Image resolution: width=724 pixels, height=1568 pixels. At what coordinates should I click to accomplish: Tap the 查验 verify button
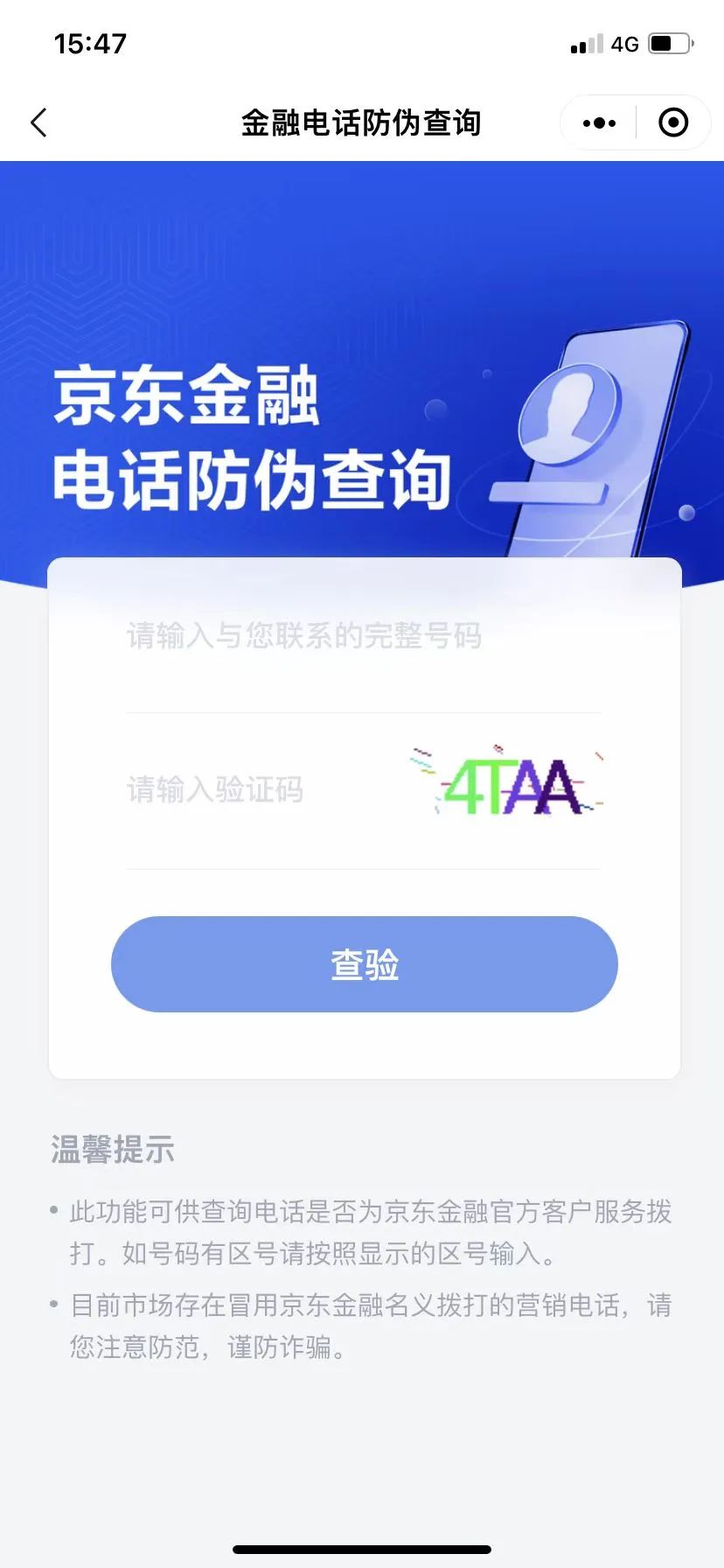364,964
